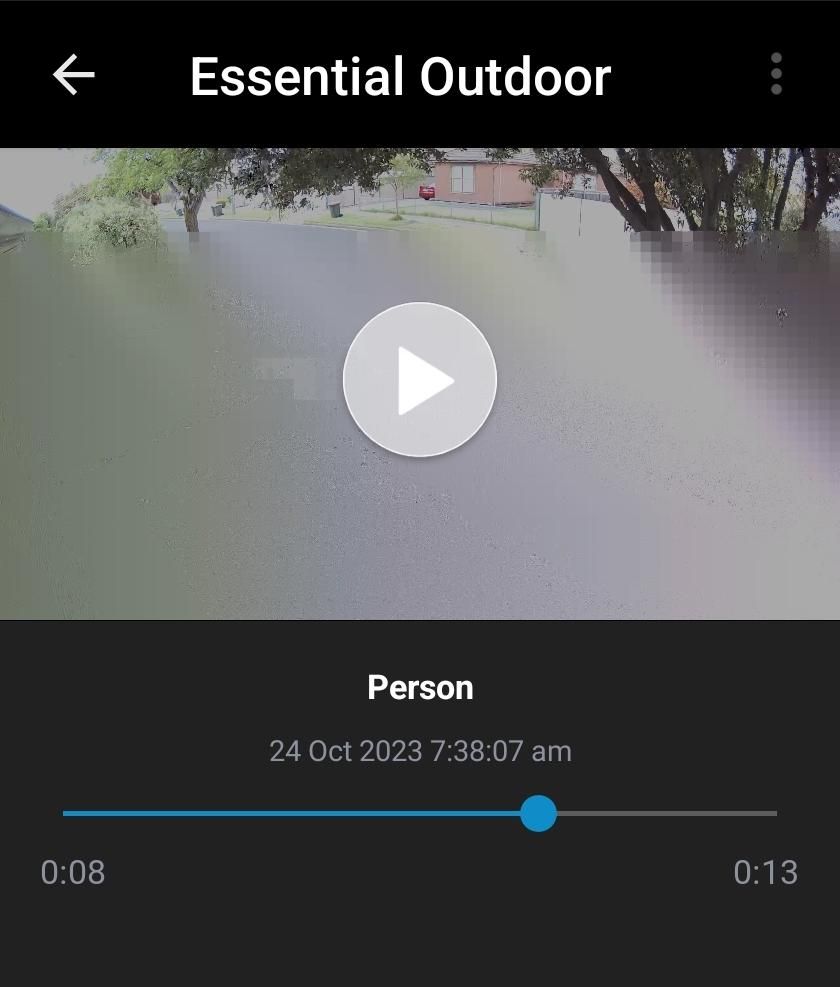840x987 pixels.
Task: Tap the video progress slider handle
Action: [538, 813]
